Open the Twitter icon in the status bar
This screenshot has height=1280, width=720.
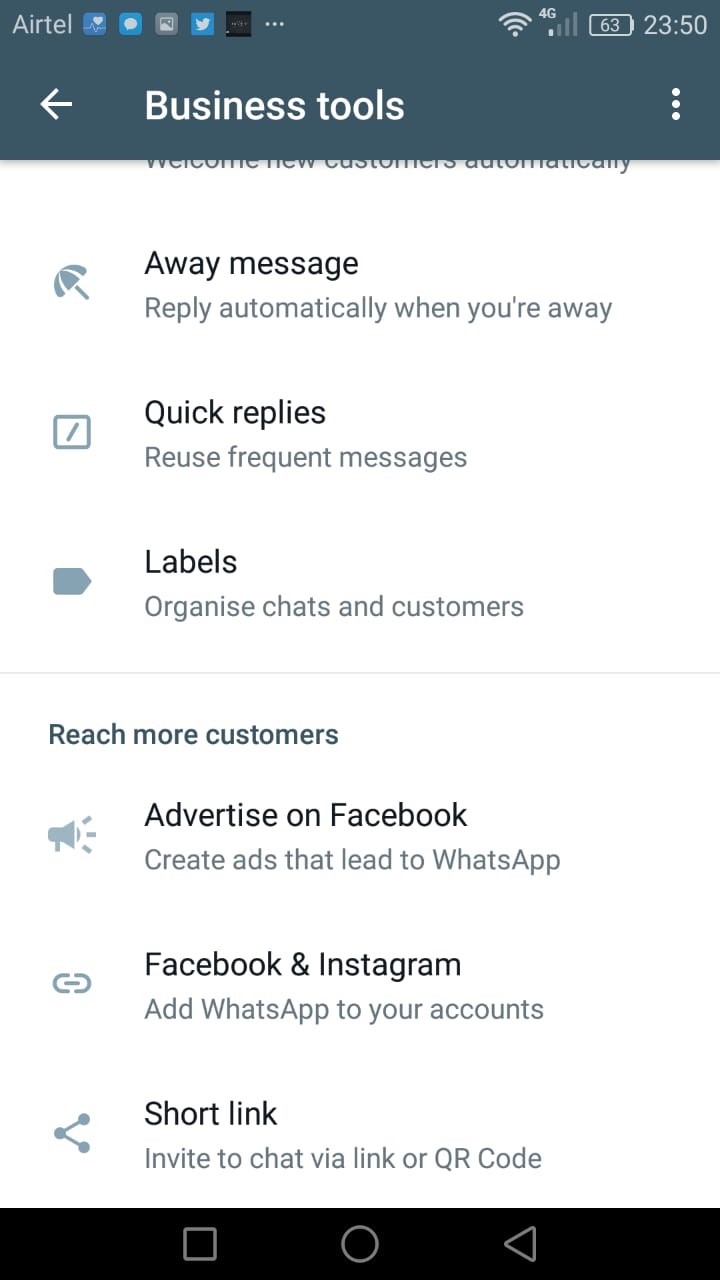(x=202, y=23)
